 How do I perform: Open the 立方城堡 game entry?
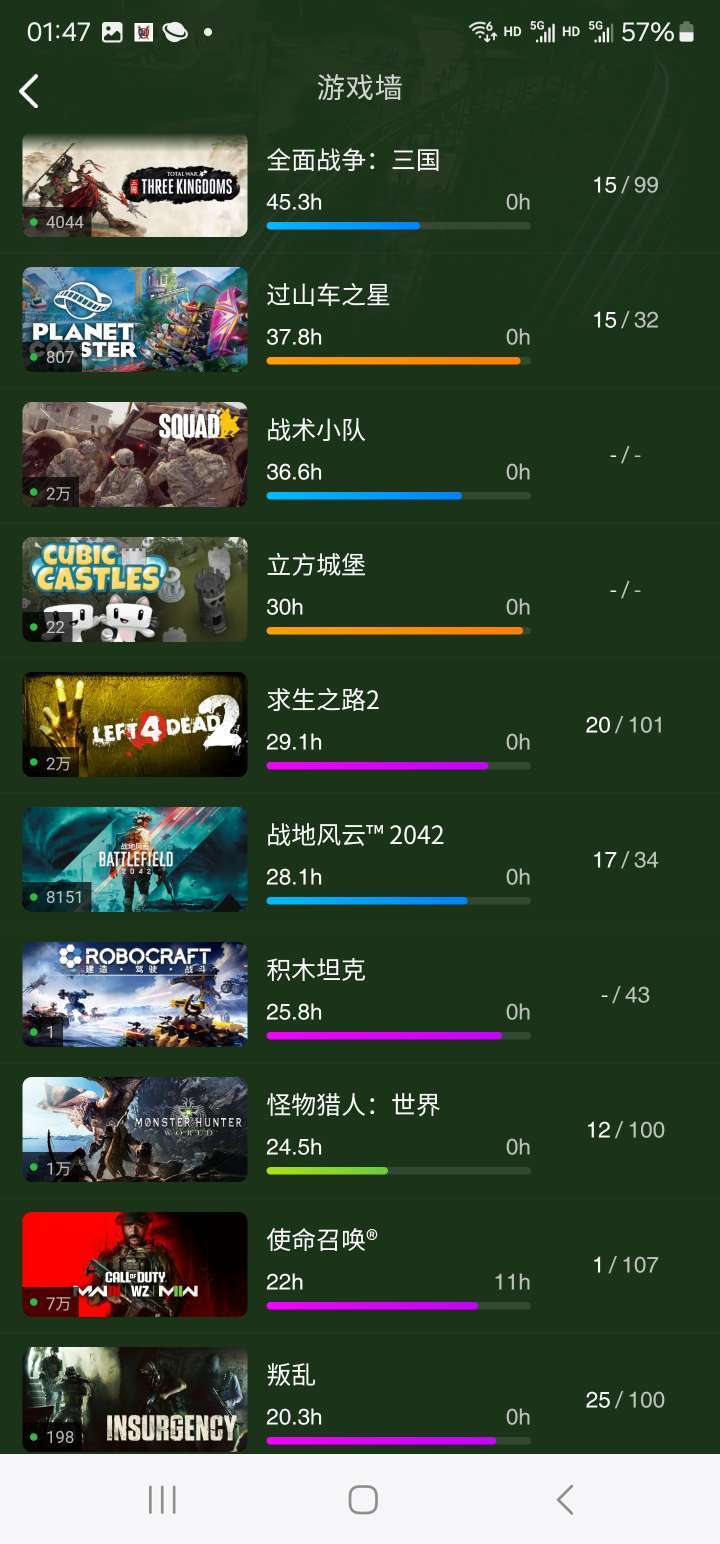pyautogui.click(x=360, y=590)
